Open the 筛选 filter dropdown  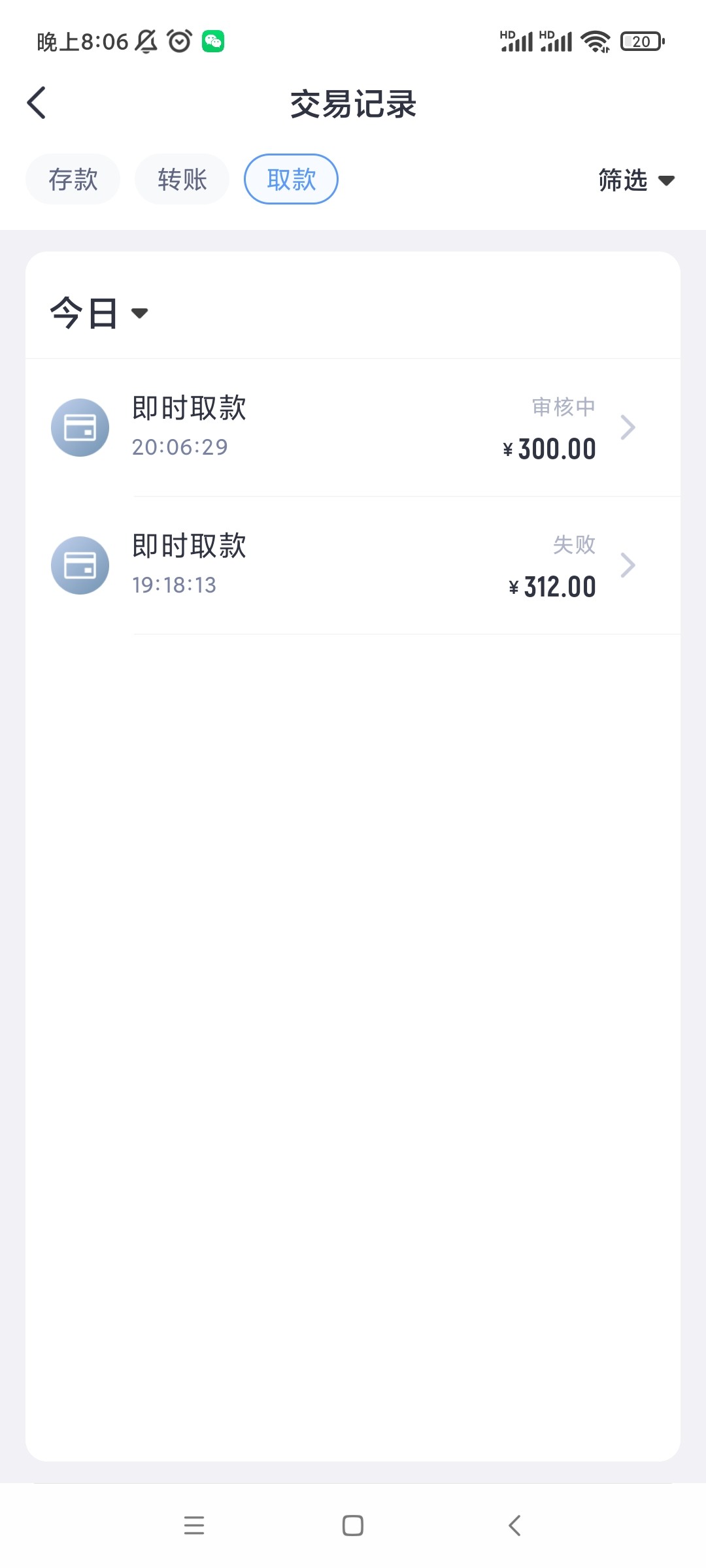636,180
